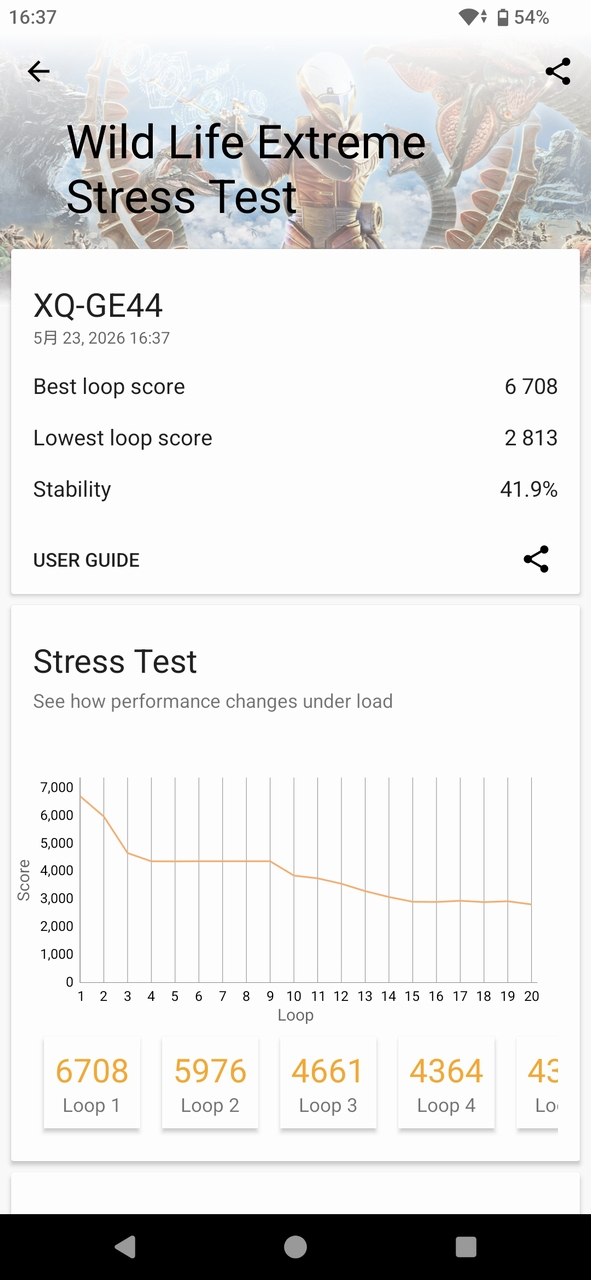Image resolution: width=591 pixels, height=1280 pixels.
Task: Open the USER GUIDE link
Action: point(86,560)
